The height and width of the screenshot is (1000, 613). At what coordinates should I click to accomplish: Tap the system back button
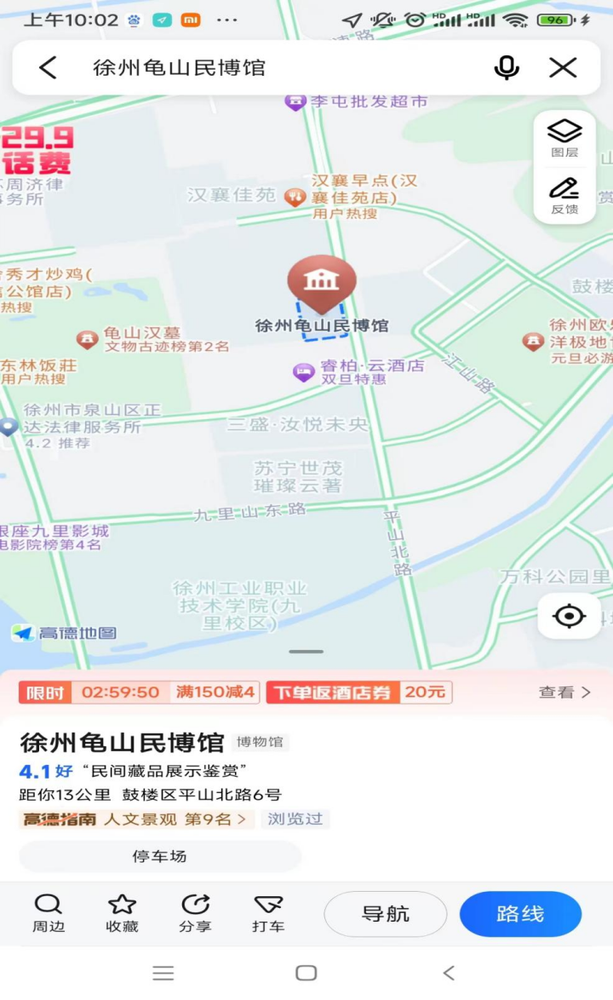pos(449,973)
